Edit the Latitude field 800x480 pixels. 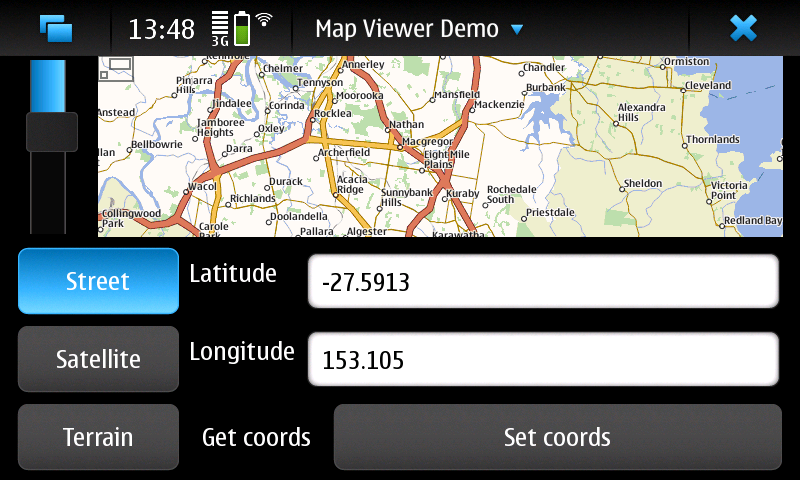click(x=542, y=281)
